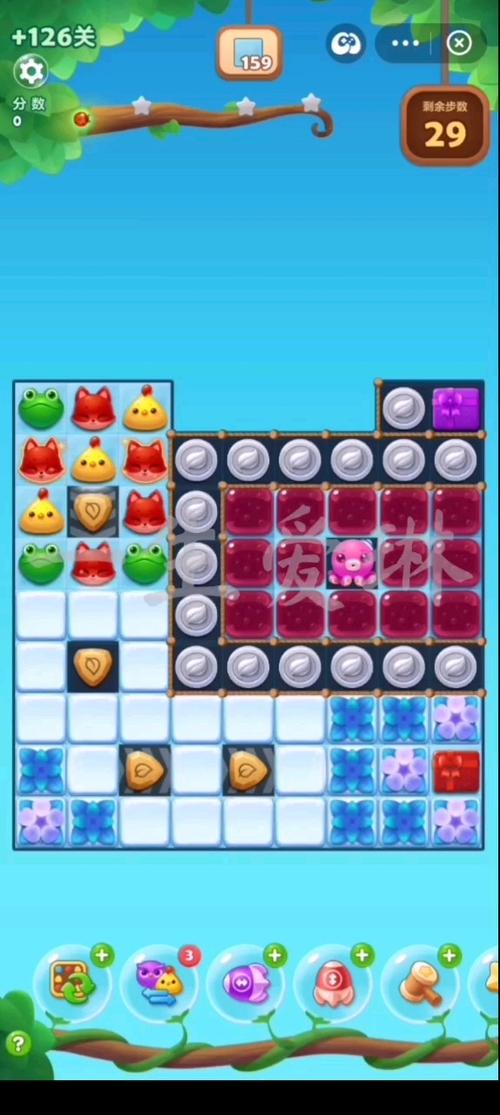Open the help question mark
The image size is (500, 1115).
[18, 1044]
